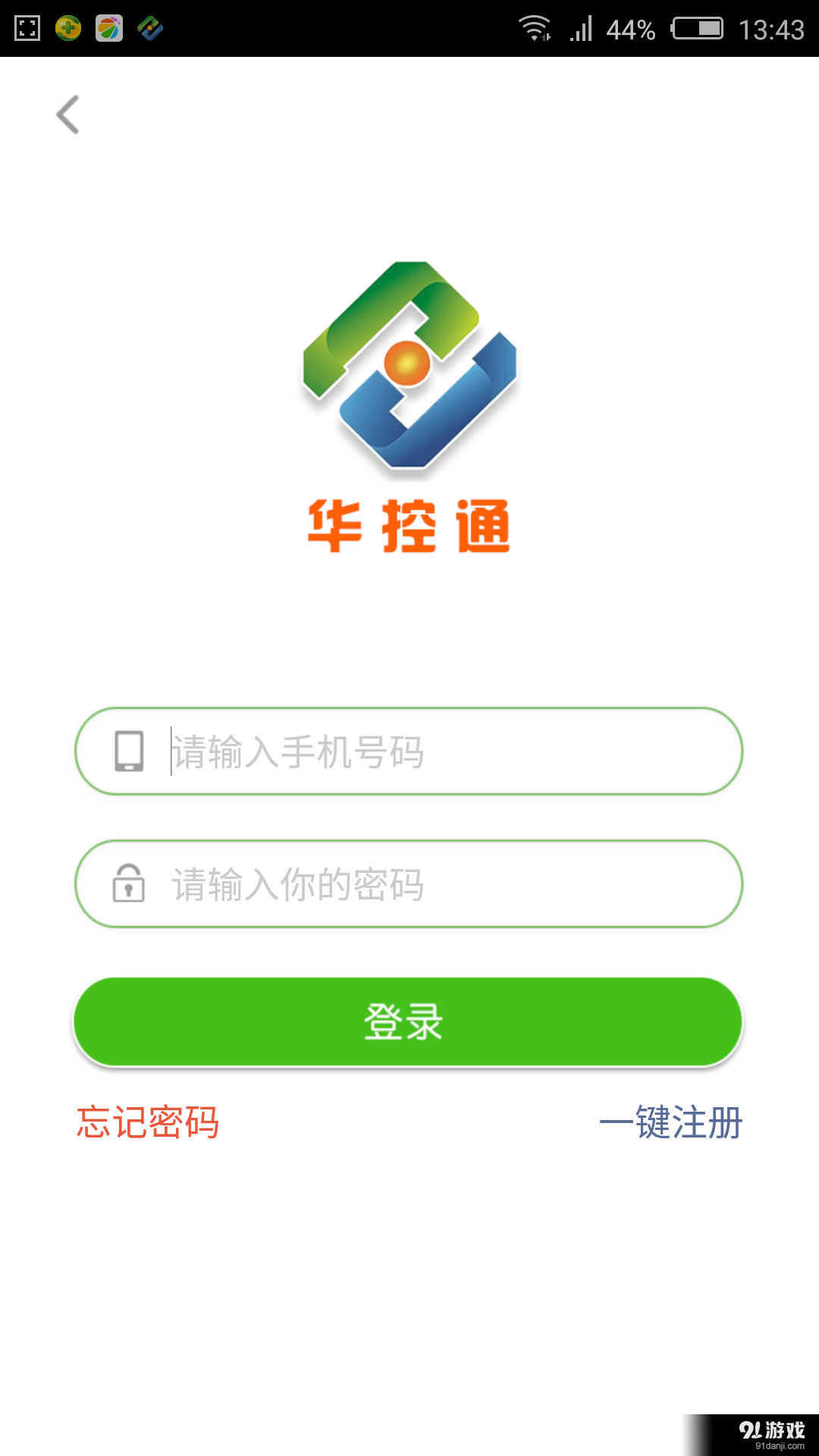This screenshot has width=819, height=1456.
Task: Tap the colorful app icon in the status bar
Action: (x=108, y=27)
